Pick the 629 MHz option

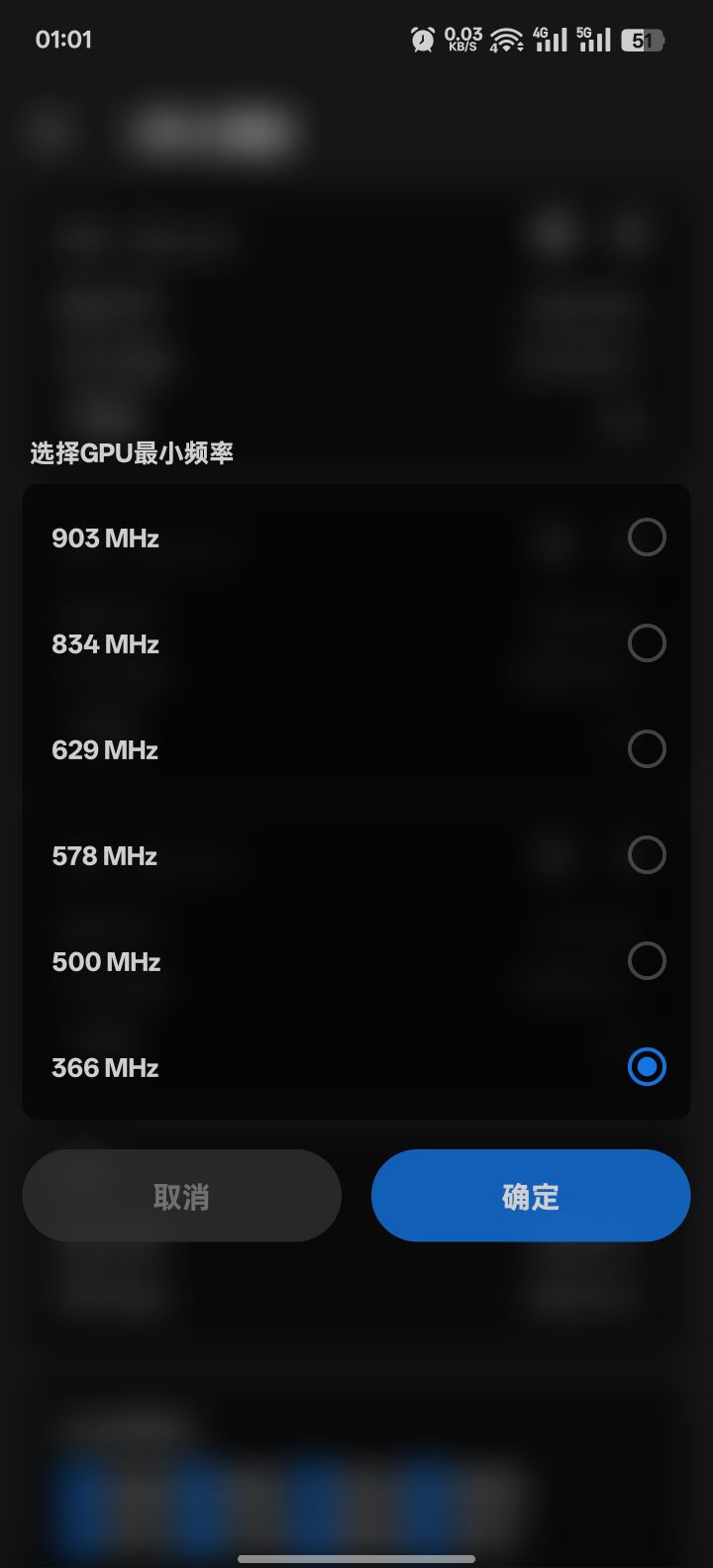(x=646, y=749)
